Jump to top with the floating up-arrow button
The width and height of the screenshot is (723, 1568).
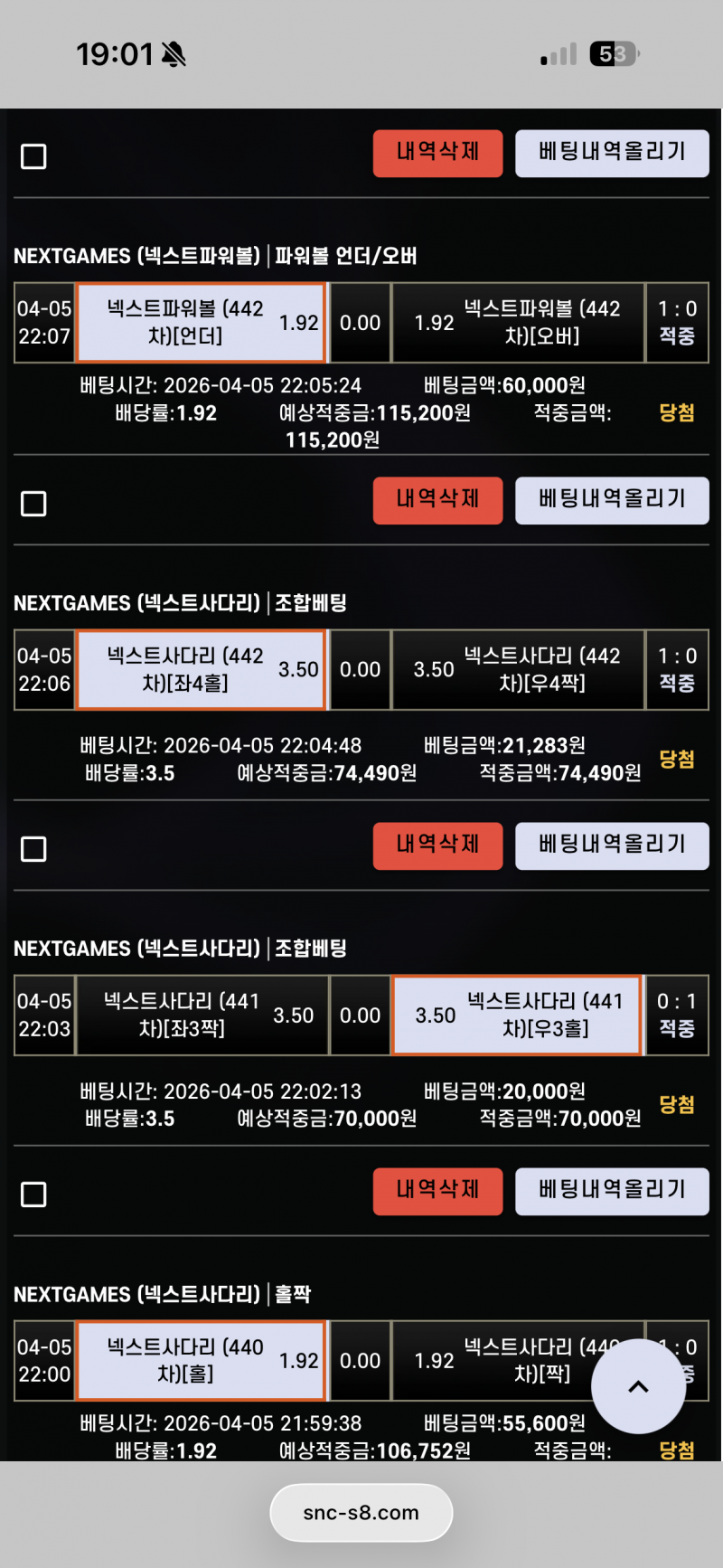[x=638, y=1386]
